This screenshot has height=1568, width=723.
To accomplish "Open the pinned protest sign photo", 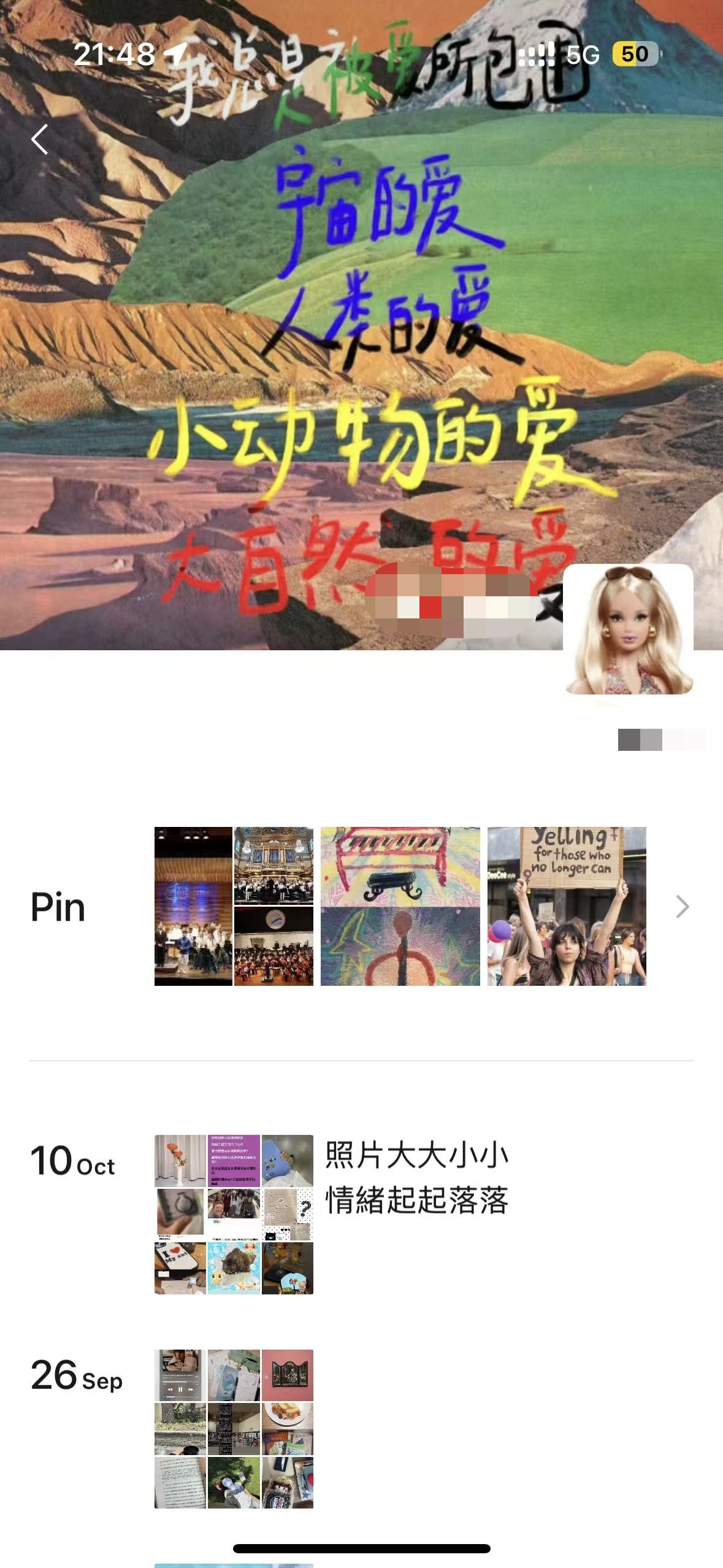I will (x=567, y=906).
